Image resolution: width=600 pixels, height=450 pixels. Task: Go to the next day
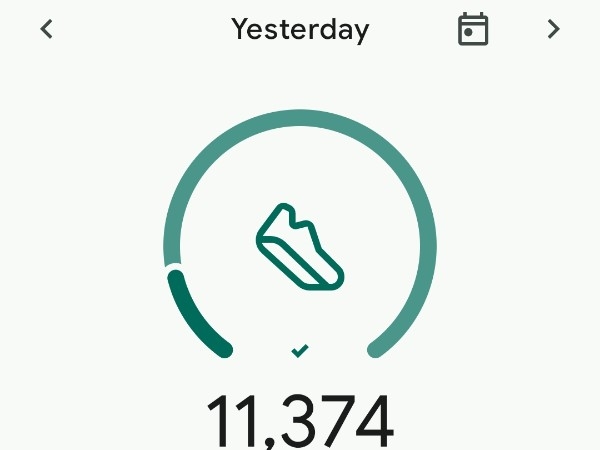553,29
